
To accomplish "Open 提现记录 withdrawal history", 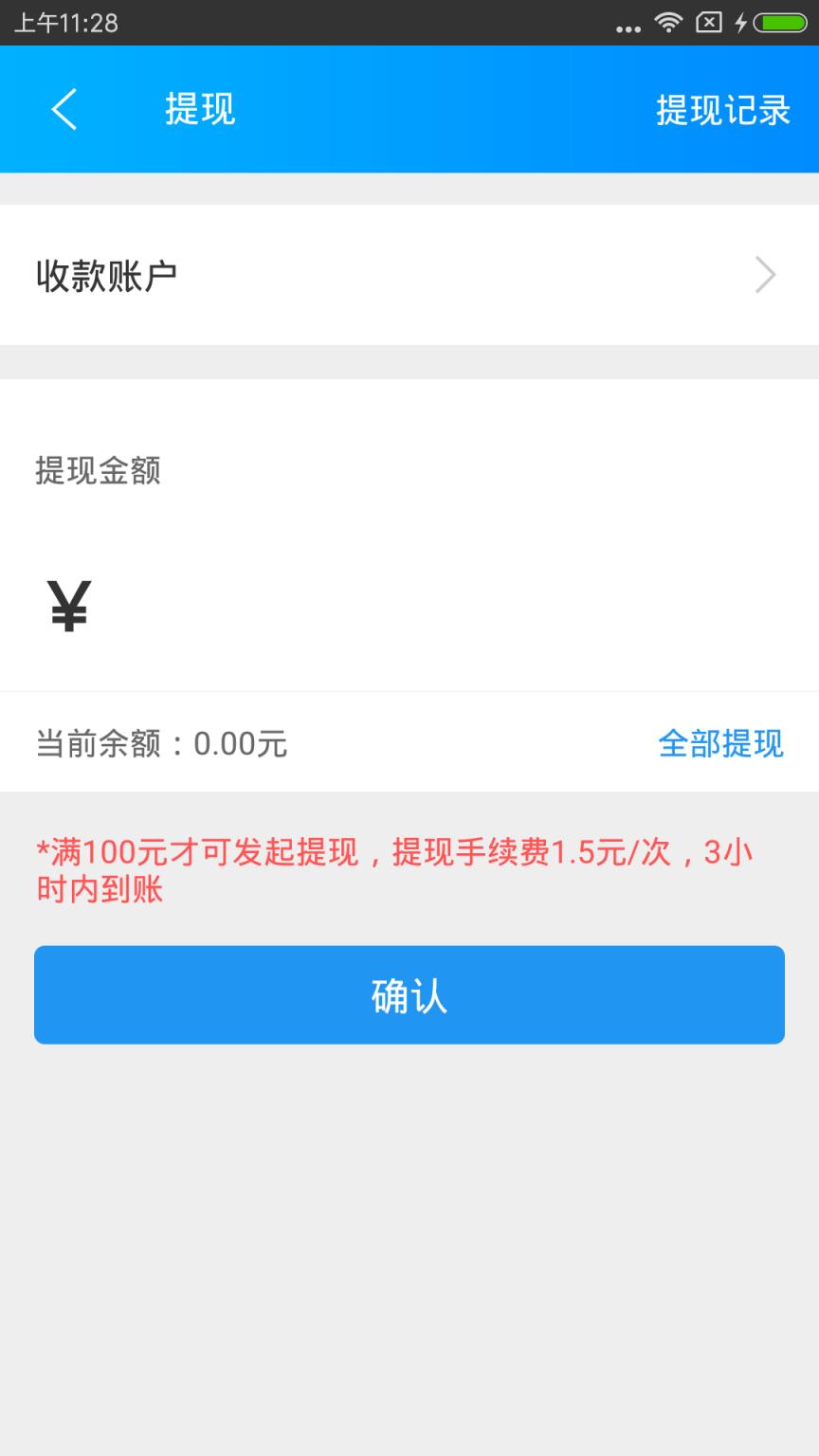I will [722, 109].
